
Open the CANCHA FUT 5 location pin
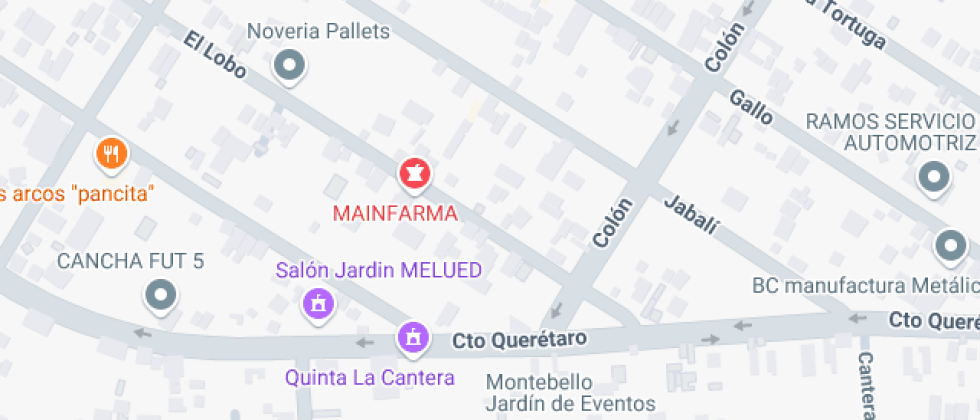pos(160,295)
